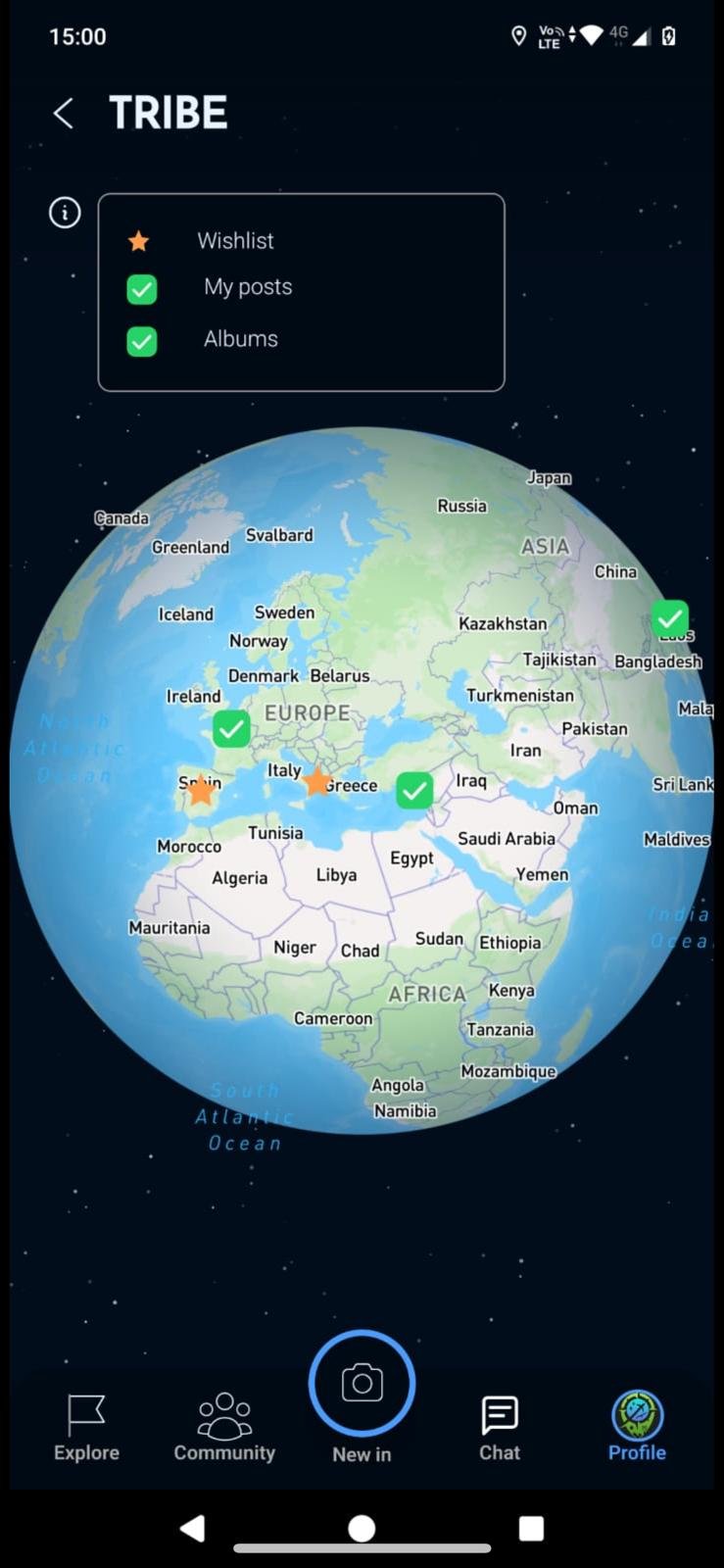This screenshot has height=1568, width=724.
Task: Select the check marker left of Iraq
Action: (414, 790)
